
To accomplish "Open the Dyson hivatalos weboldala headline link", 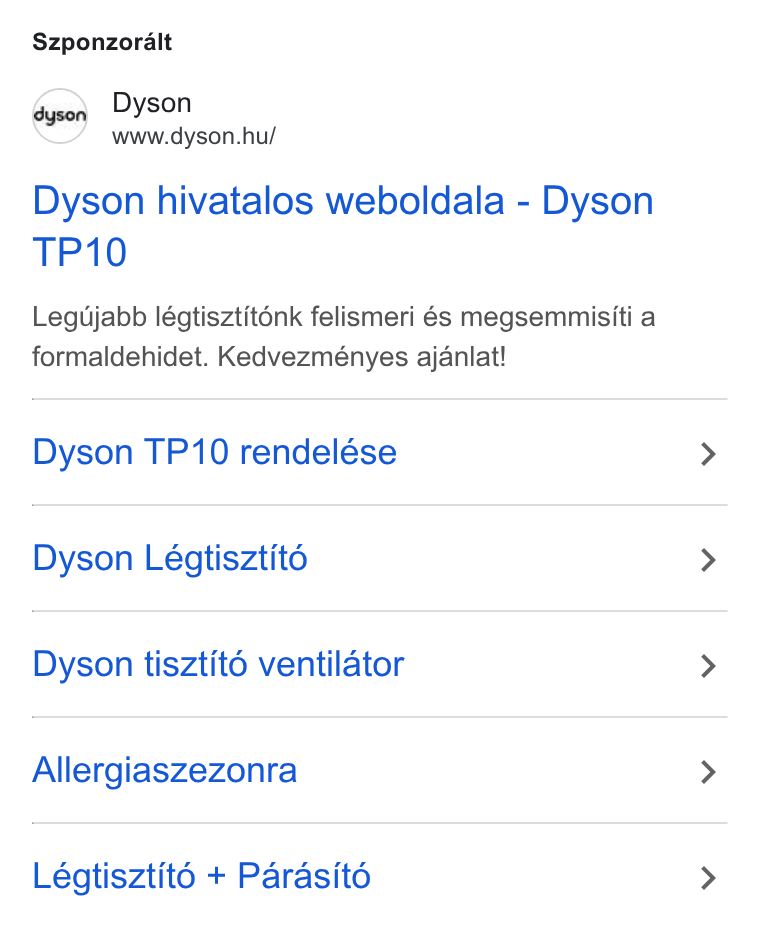I will (x=342, y=226).
